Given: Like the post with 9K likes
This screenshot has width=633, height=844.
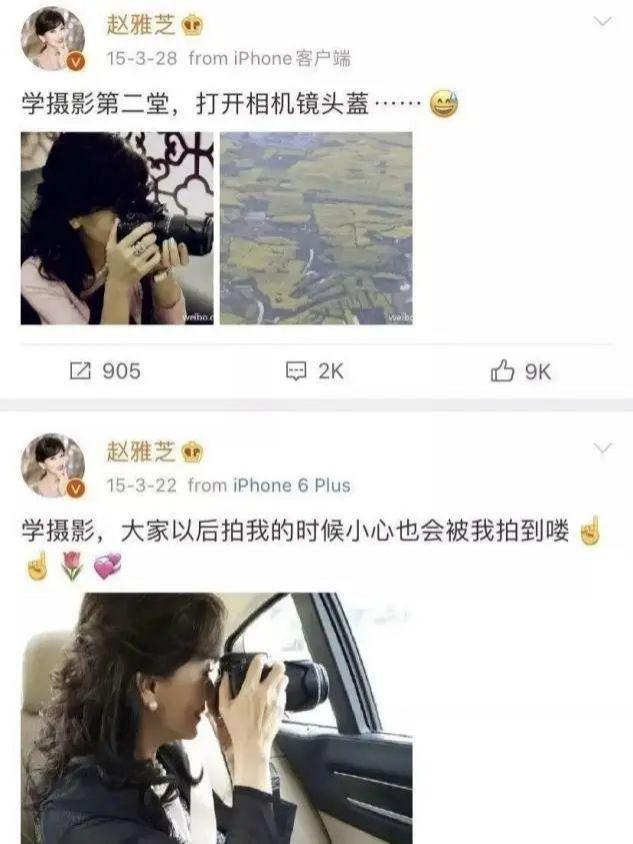Looking at the screenshot, I should (x=521, y=371).
